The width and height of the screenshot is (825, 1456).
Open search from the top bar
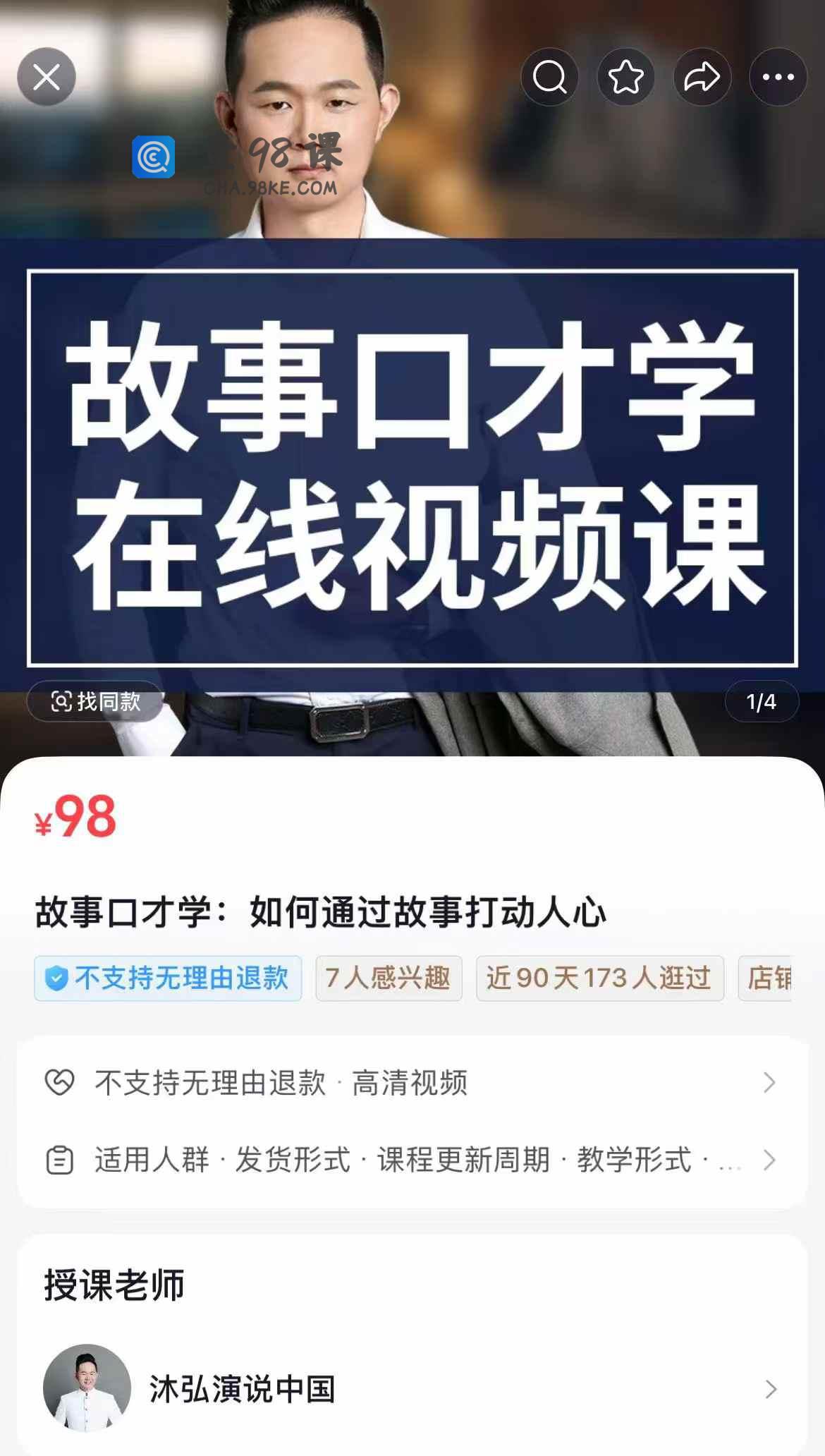(x=549, y=77)
